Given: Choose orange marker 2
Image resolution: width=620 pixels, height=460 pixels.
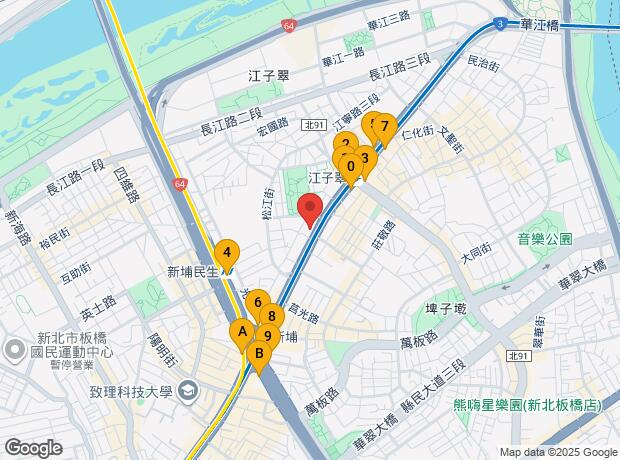Looking at the screenshot, I should coord(346,142).
